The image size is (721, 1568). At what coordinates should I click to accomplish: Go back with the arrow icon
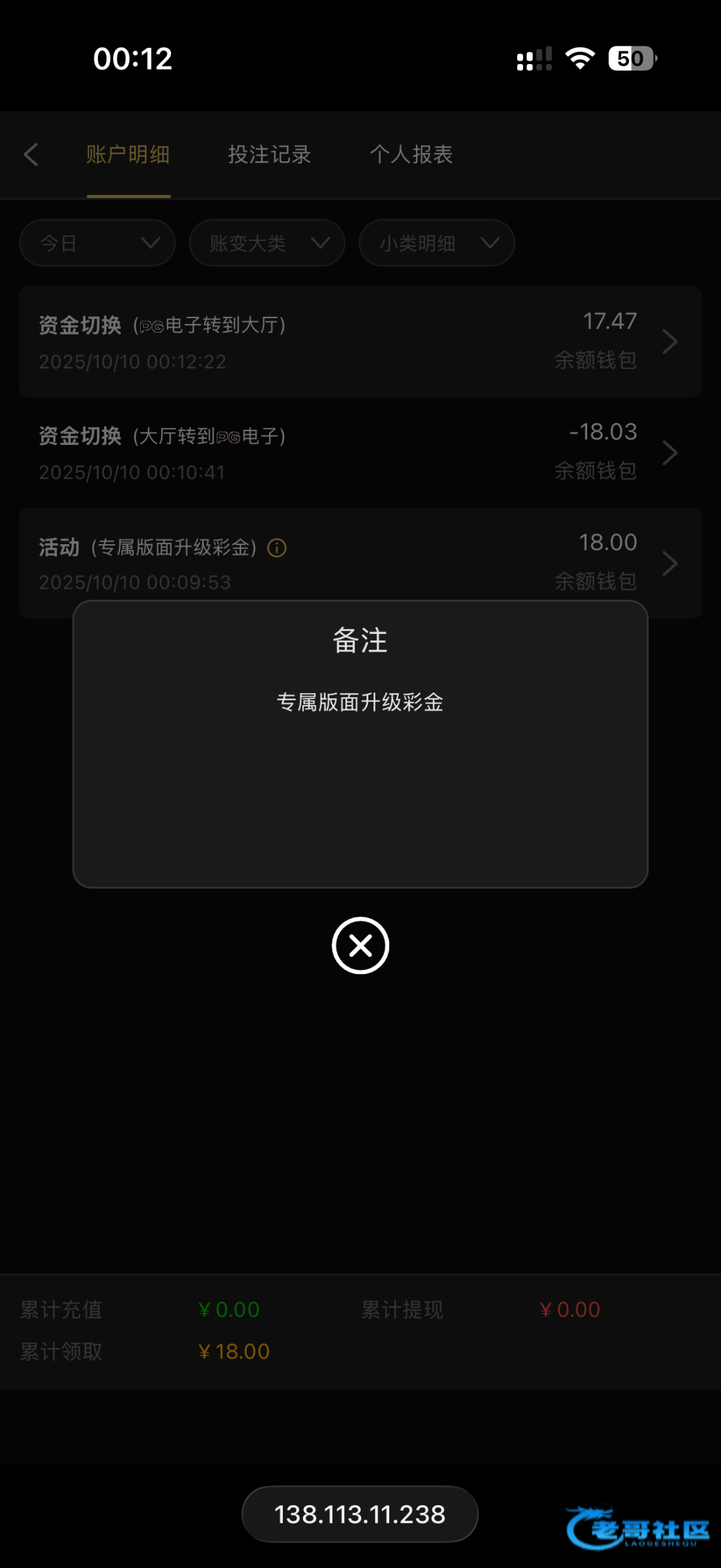(x=31, y=155)
